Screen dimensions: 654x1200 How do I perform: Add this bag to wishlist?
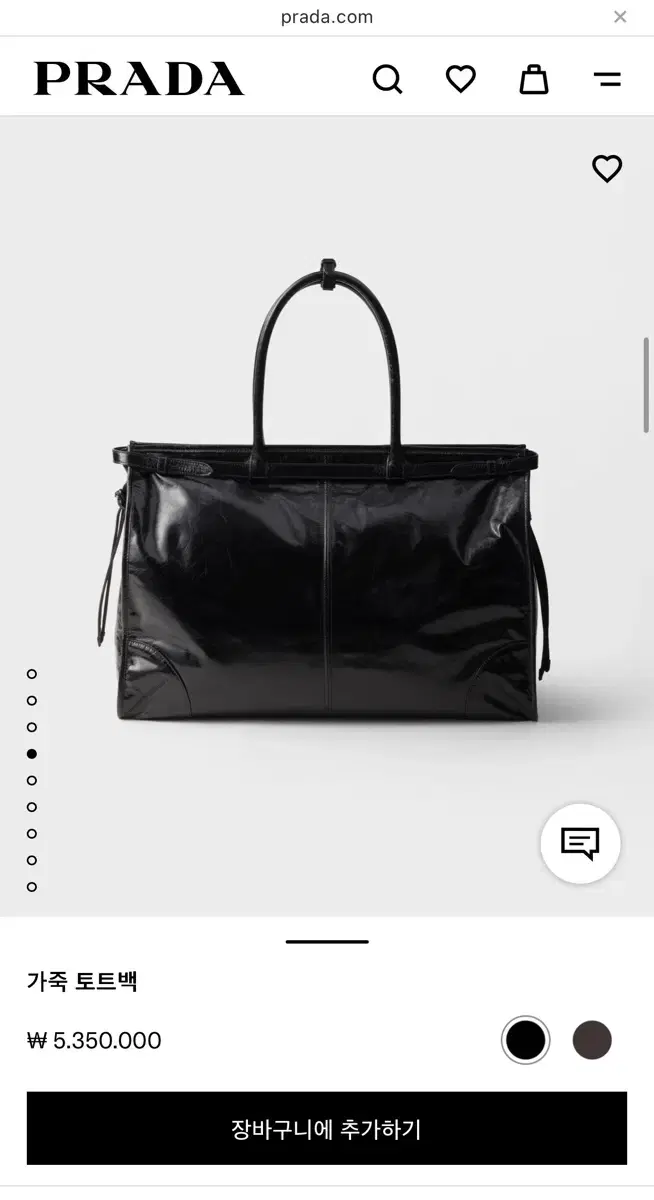[x=607, y=169]
